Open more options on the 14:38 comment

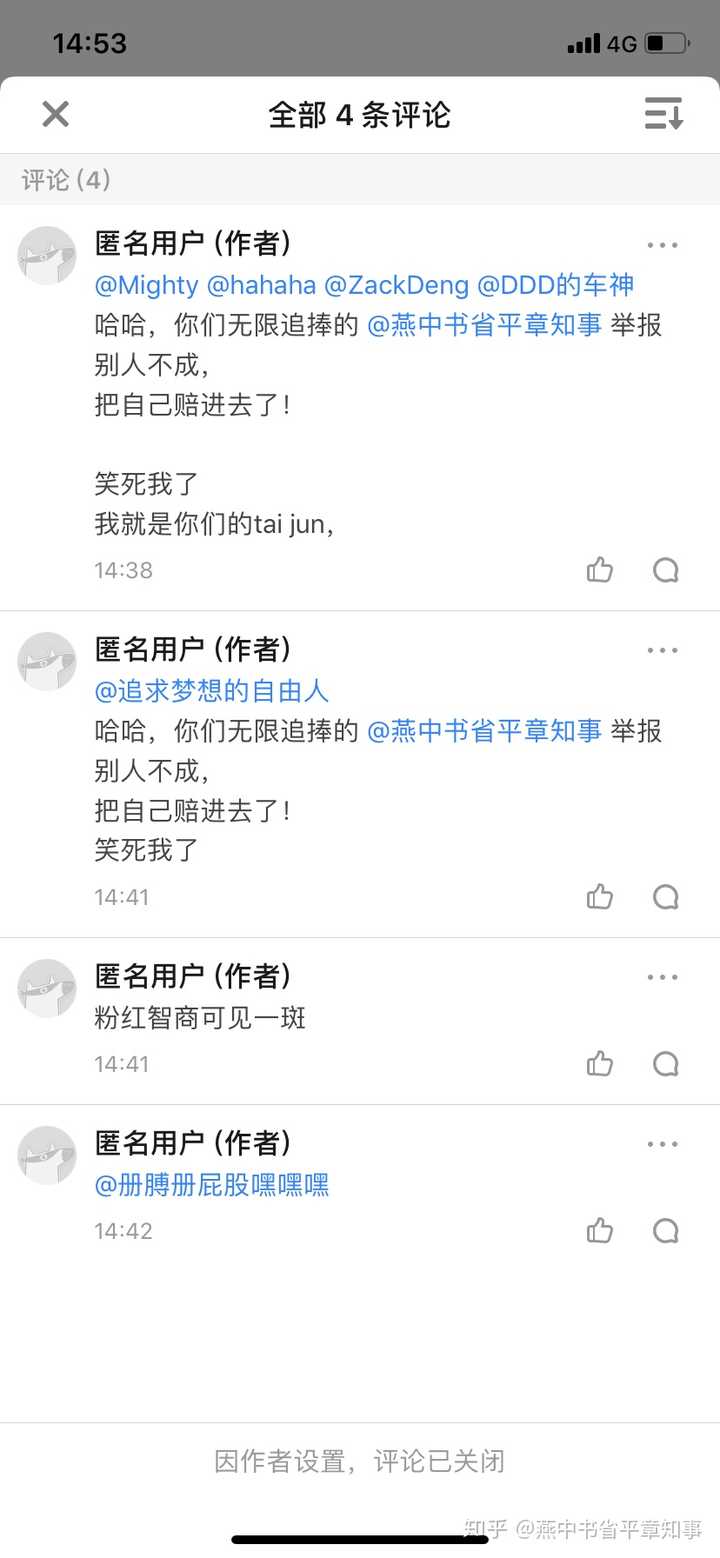click(x=662, y=245)
